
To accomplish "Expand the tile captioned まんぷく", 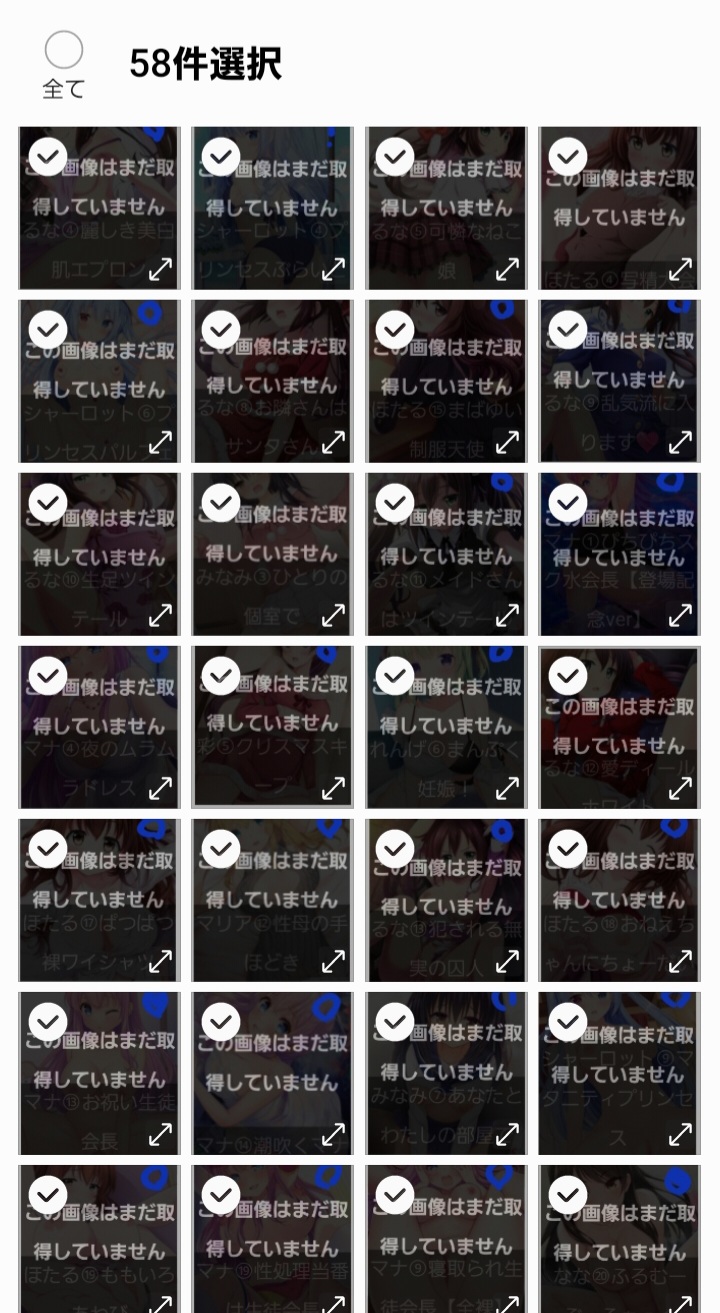I will [507, 788].
